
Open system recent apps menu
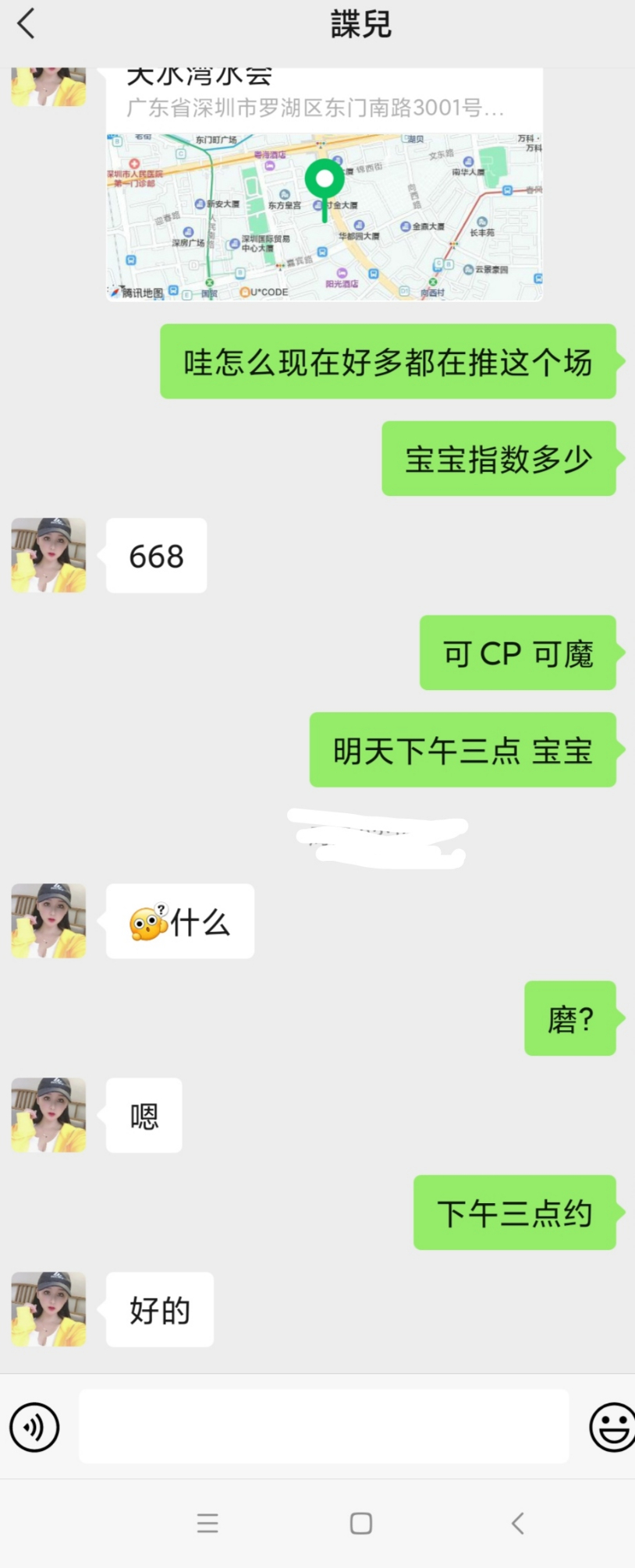pyautogui.click(x=208, y=1523)
